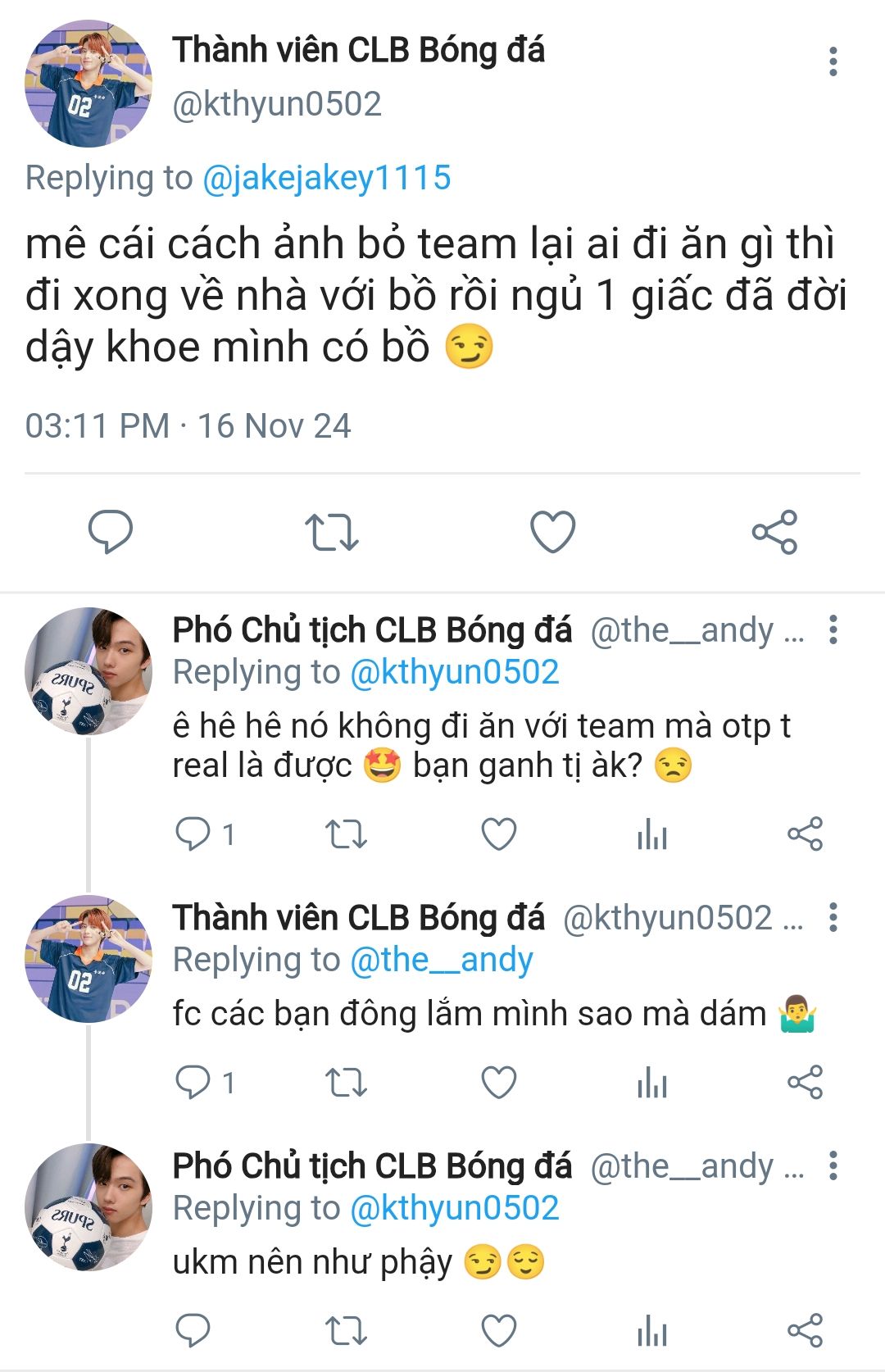Screen dimensions: 885x1372
Task: Reply to the main tweet by @kthyun0502
Action: coord(111,532)
